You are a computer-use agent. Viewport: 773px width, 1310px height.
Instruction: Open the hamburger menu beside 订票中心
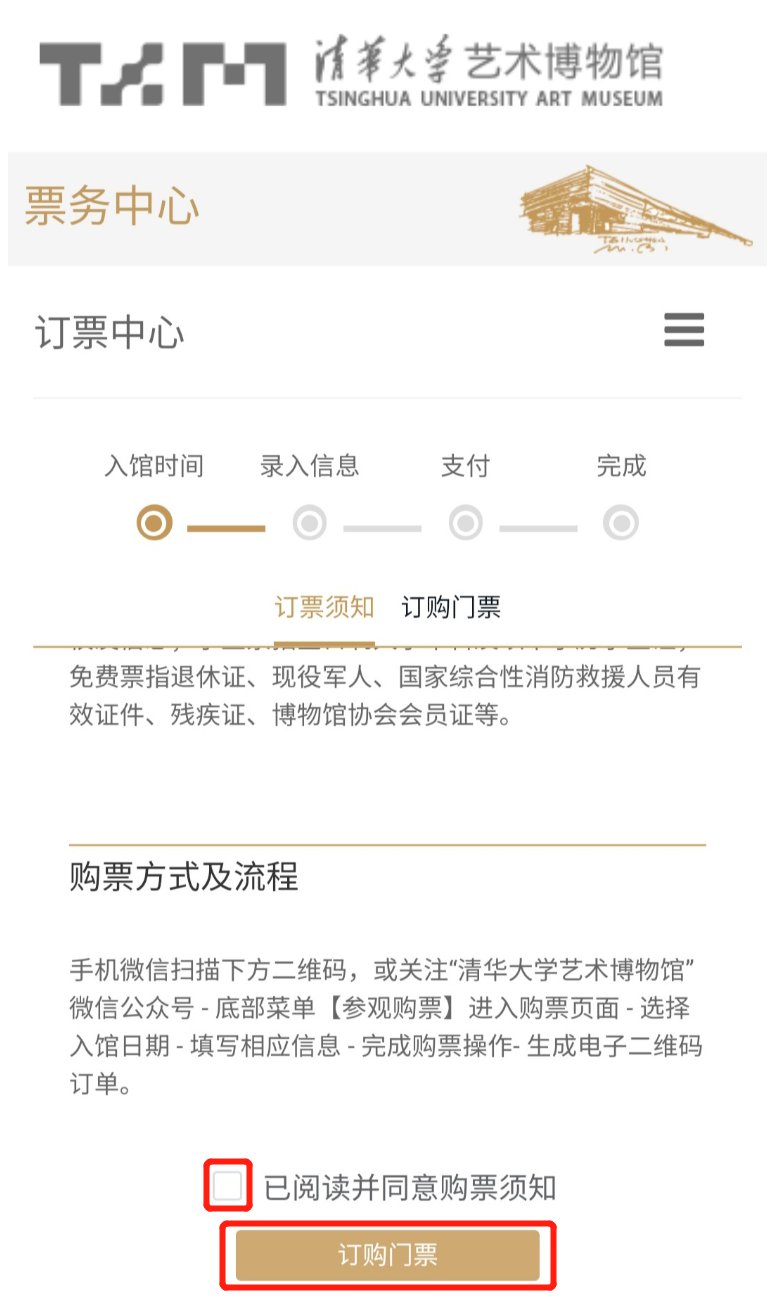tap(684, 330)
